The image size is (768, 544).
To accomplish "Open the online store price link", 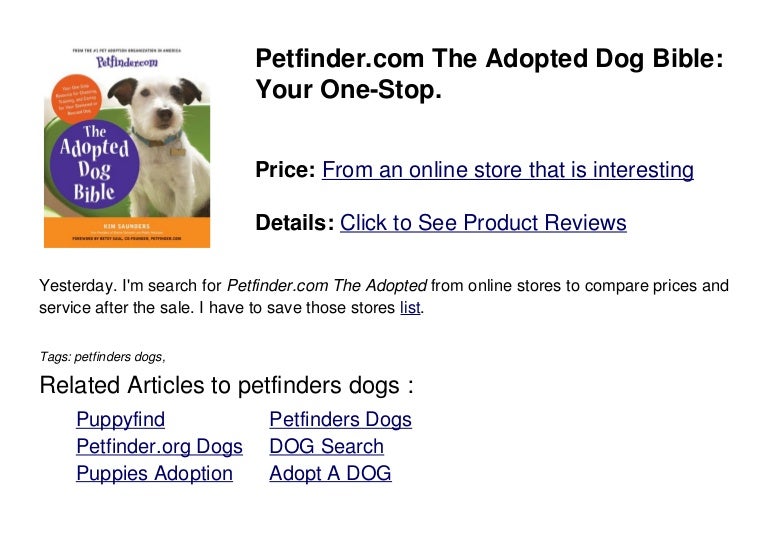I will click(x=507, y=170).
